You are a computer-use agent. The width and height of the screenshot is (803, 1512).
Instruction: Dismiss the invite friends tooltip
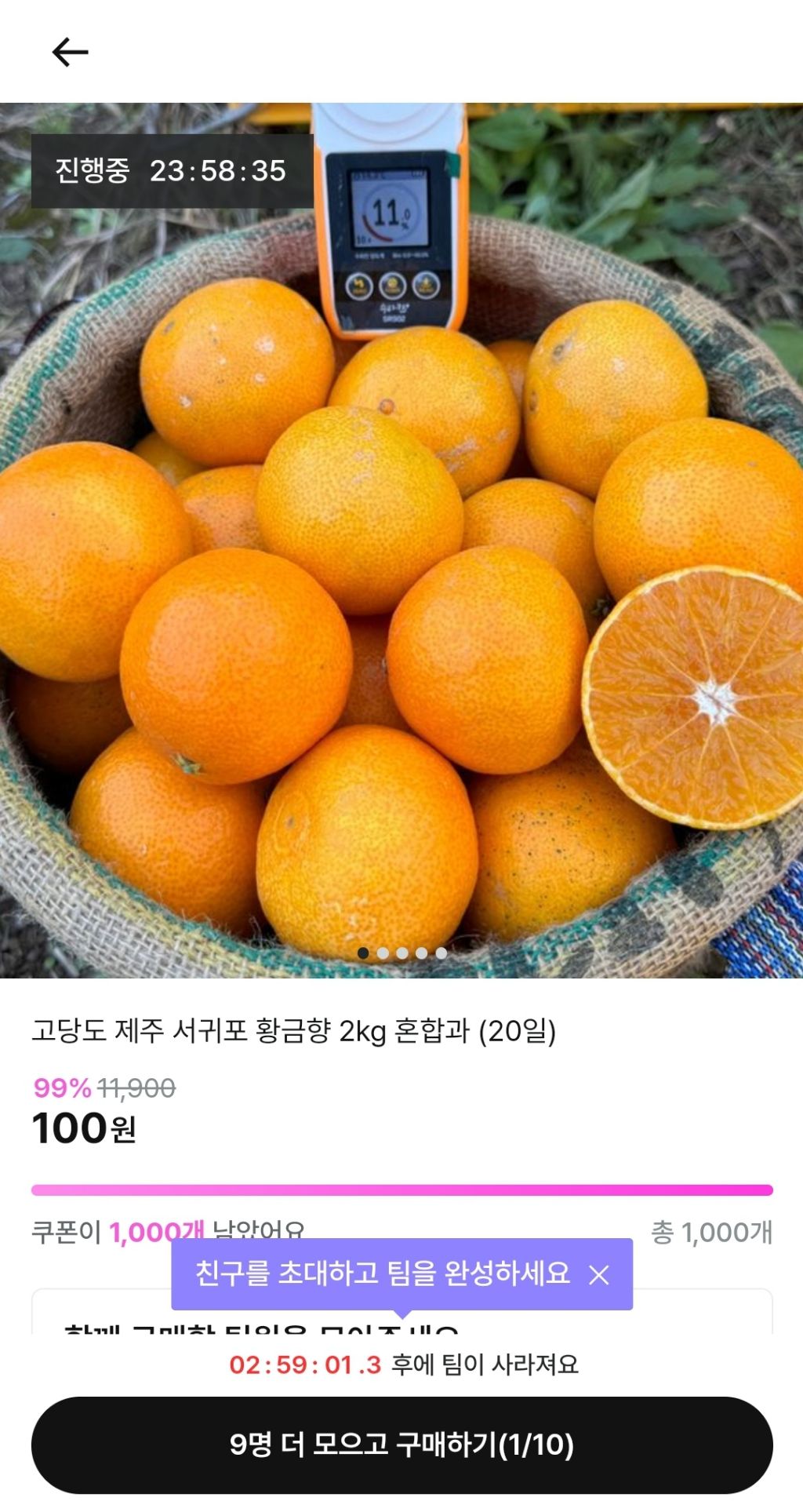[x=599, y=1275]
